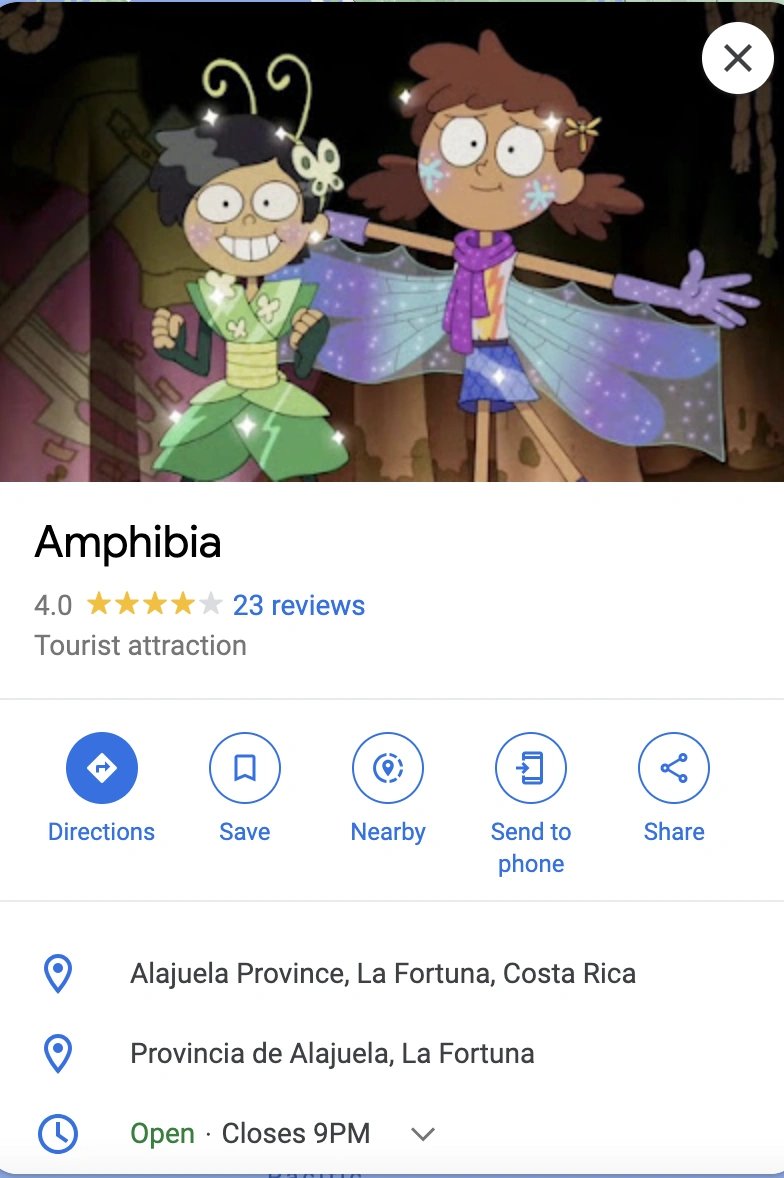
Task: Select the Alajuela Province address line
Action: point(383,973)
